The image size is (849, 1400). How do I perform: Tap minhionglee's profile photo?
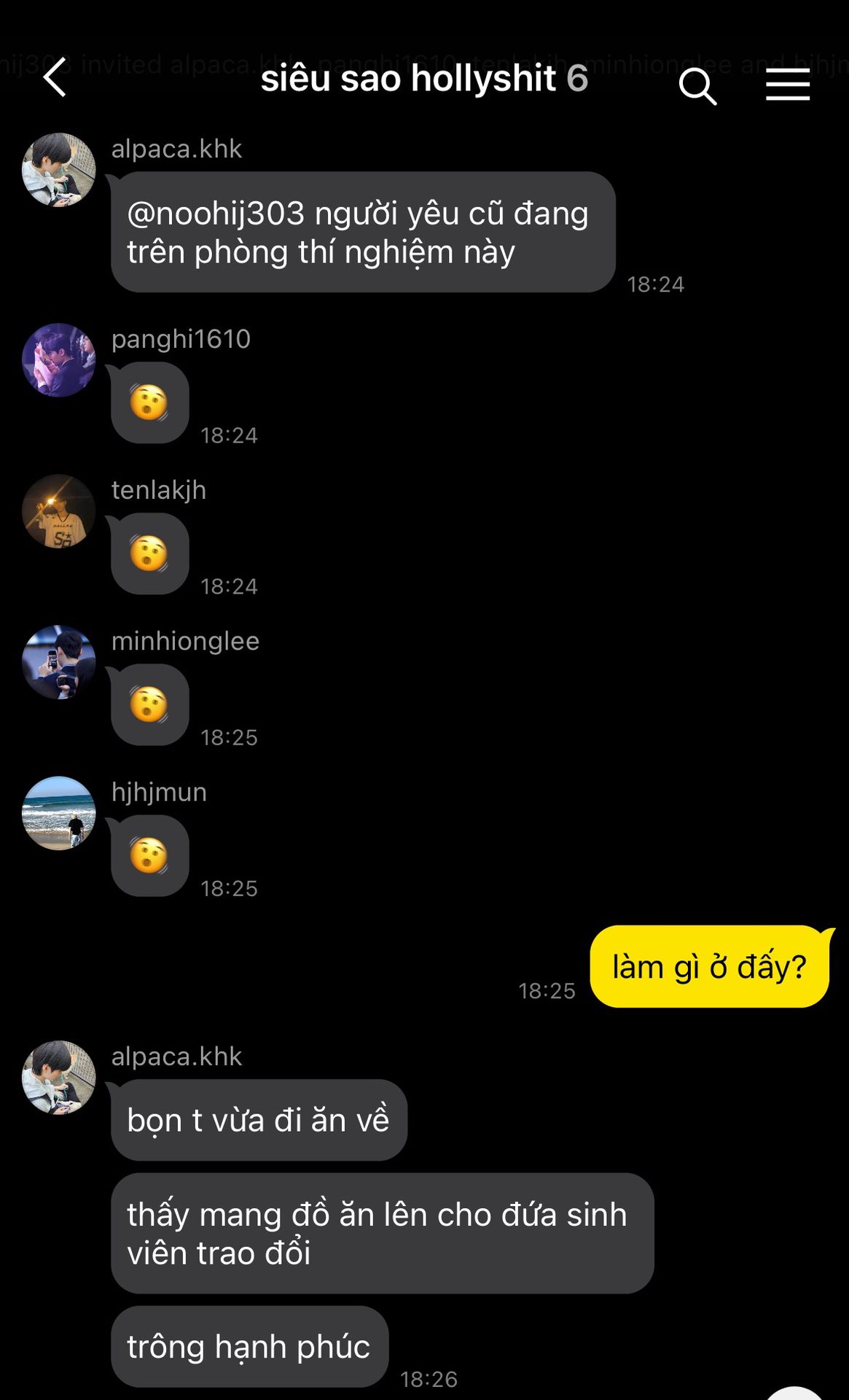(59, 662)
